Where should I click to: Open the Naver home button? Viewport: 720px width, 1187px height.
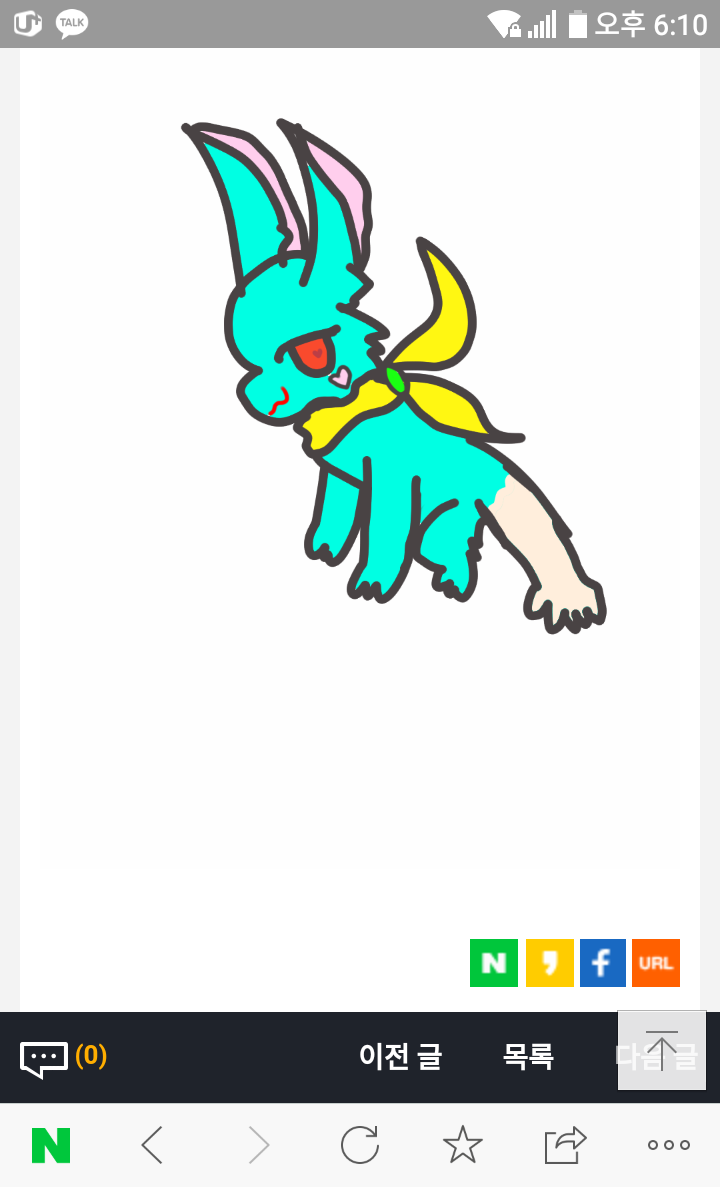[x=51, y=1145]
